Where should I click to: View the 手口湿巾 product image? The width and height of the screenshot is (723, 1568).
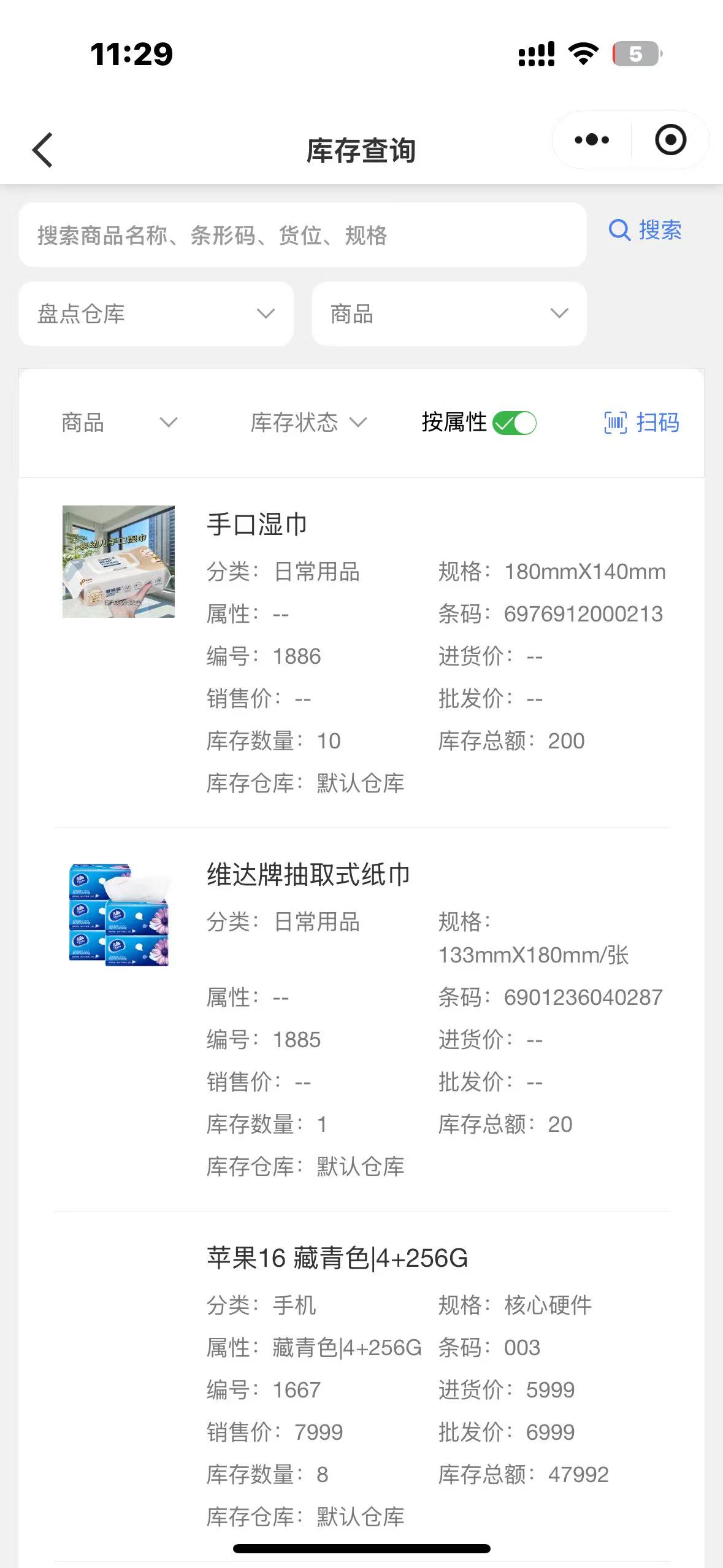[118, 561]
